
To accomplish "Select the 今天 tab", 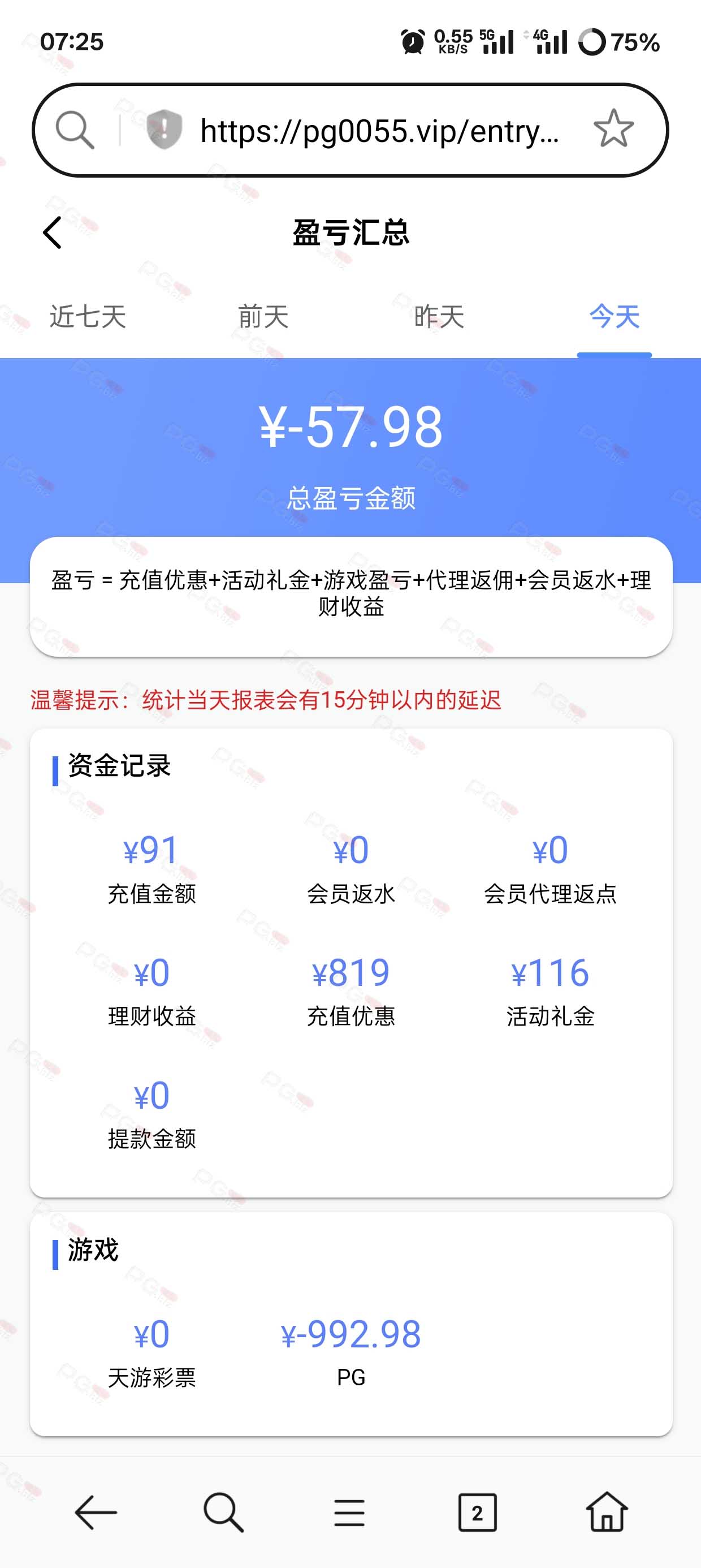I will tap(615, 317).
